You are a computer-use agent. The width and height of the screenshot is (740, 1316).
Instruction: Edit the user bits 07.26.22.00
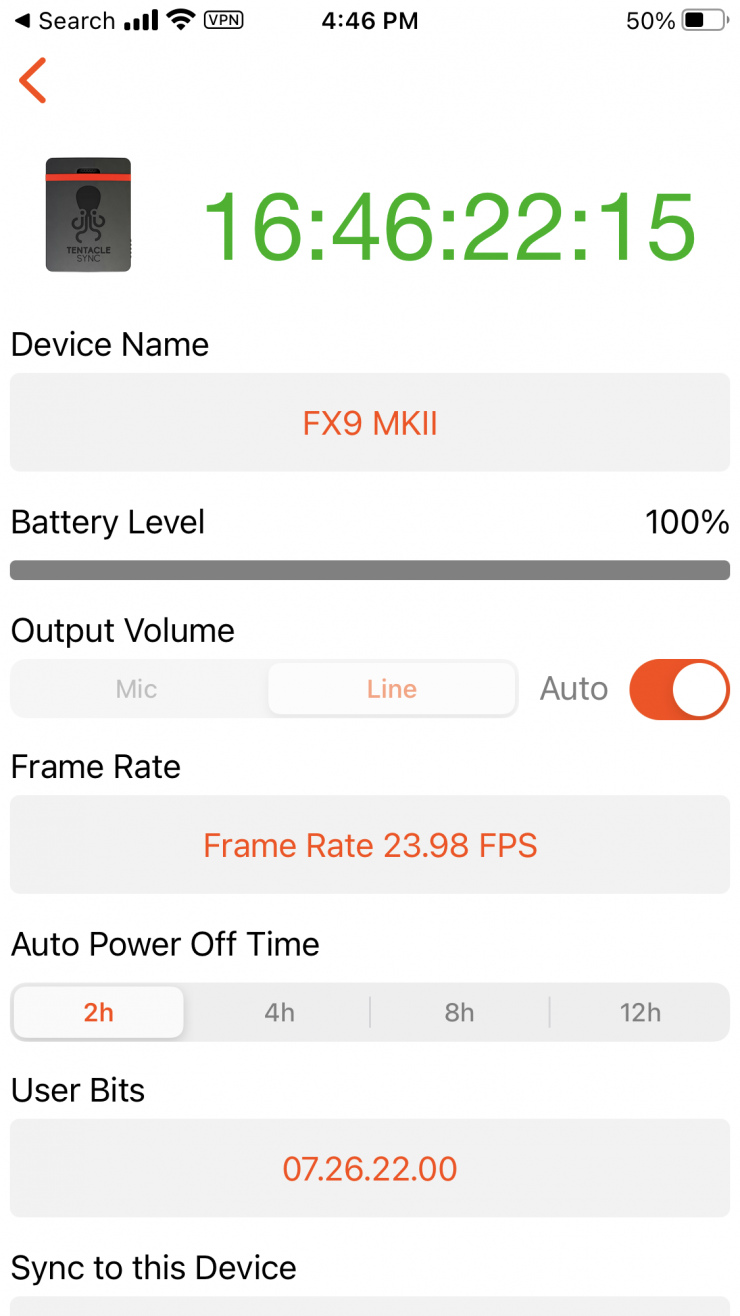[x=370, y=1168]
